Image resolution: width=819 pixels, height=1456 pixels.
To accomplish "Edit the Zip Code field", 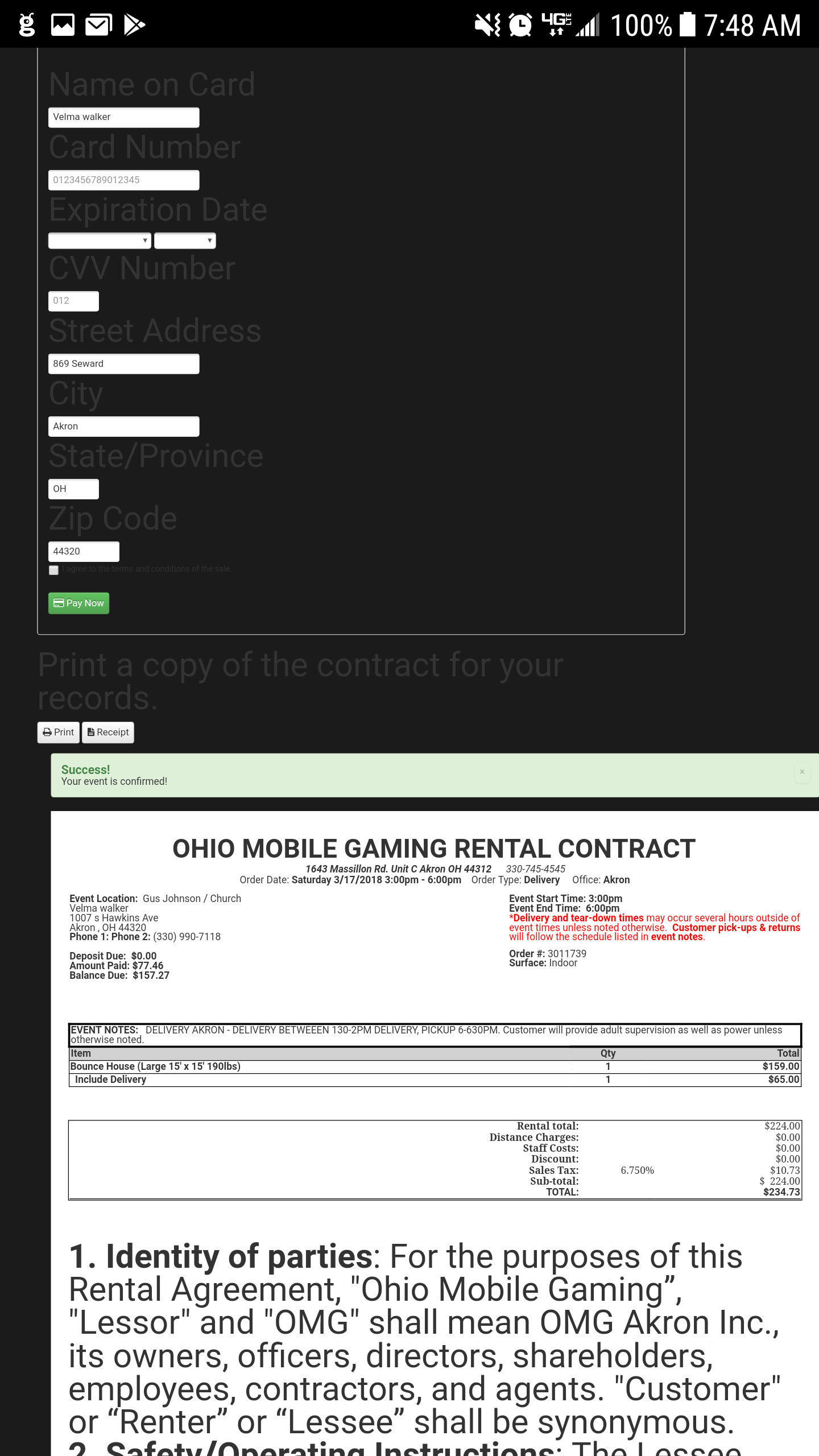I will [x=84, y=552].
